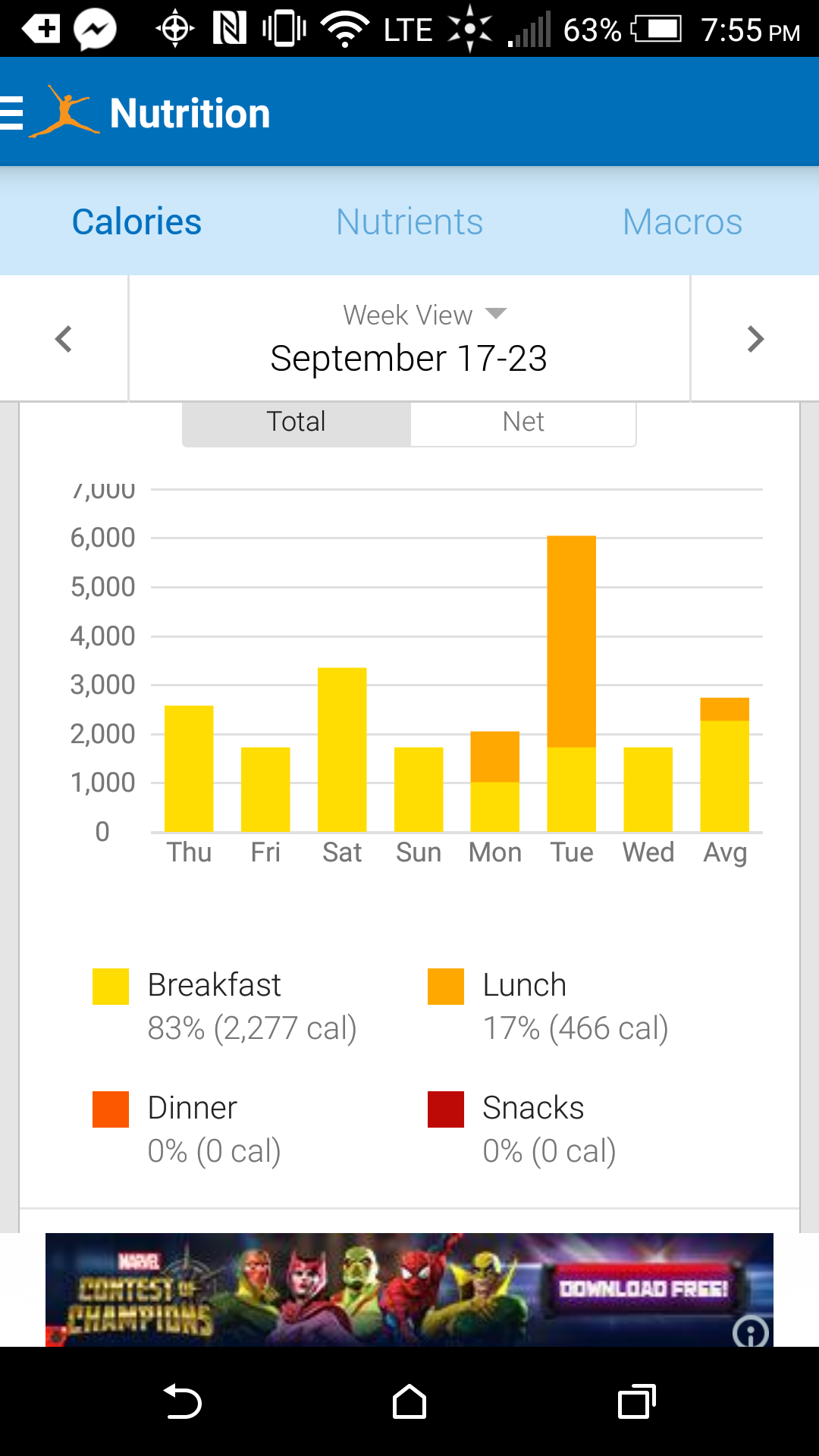Select the Calories tab
Image resolution: width=819 pixels, height=1456 pixels.
coord(136,221)
